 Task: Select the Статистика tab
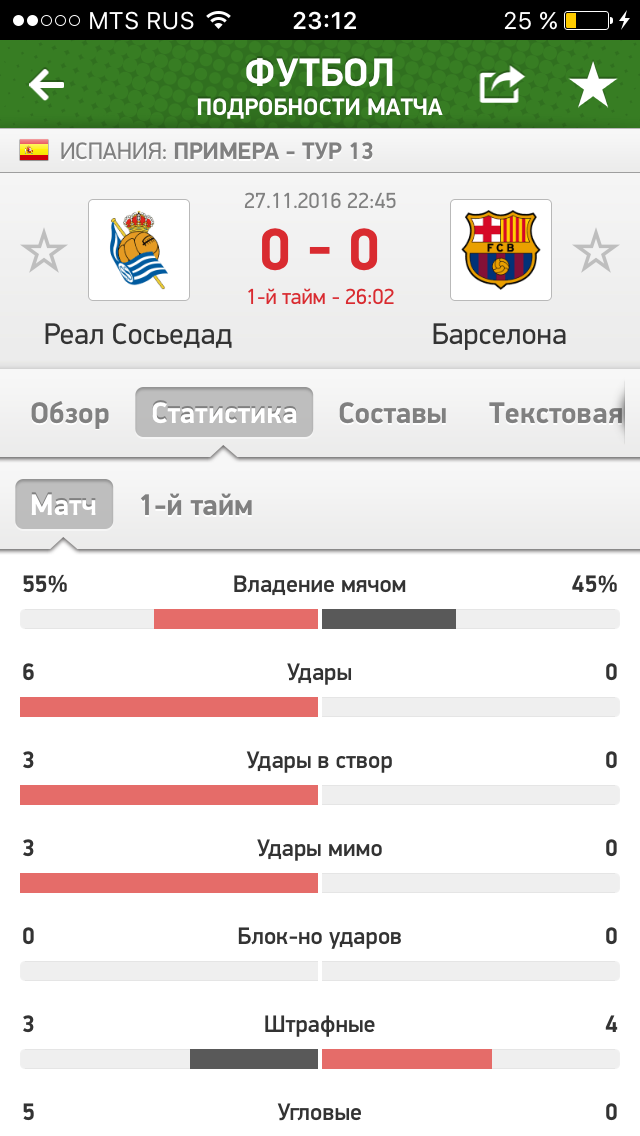[224, 412]
